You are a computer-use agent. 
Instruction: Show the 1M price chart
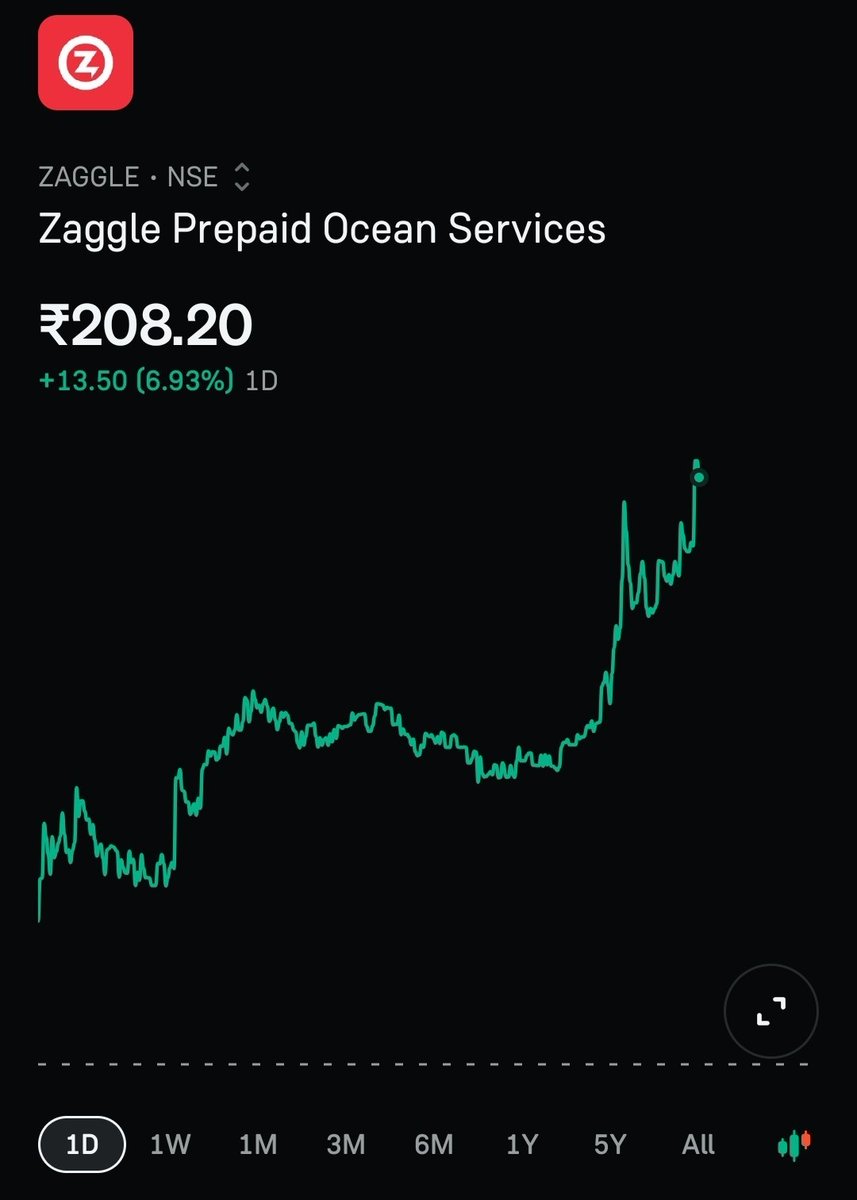coord(258,1144)
